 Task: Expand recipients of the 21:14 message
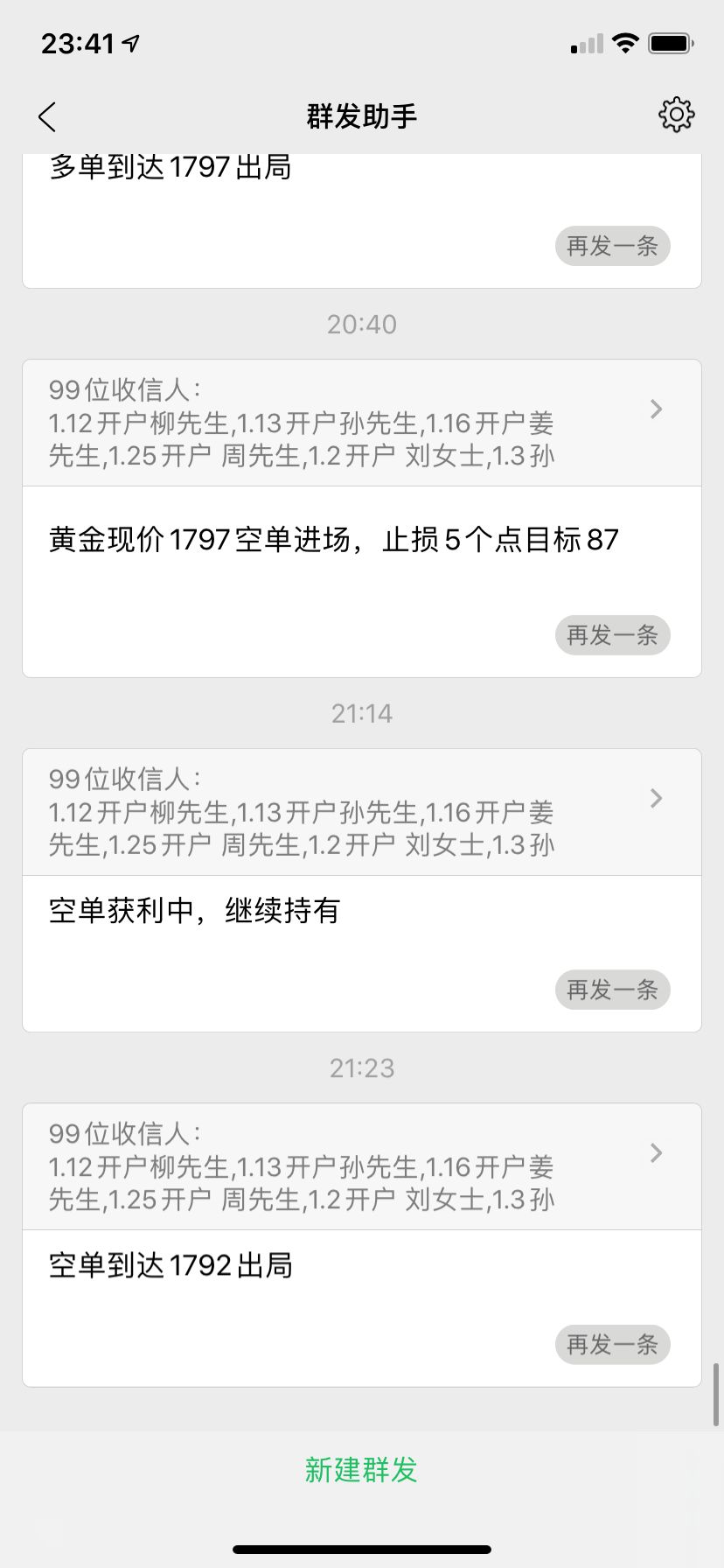362,812
